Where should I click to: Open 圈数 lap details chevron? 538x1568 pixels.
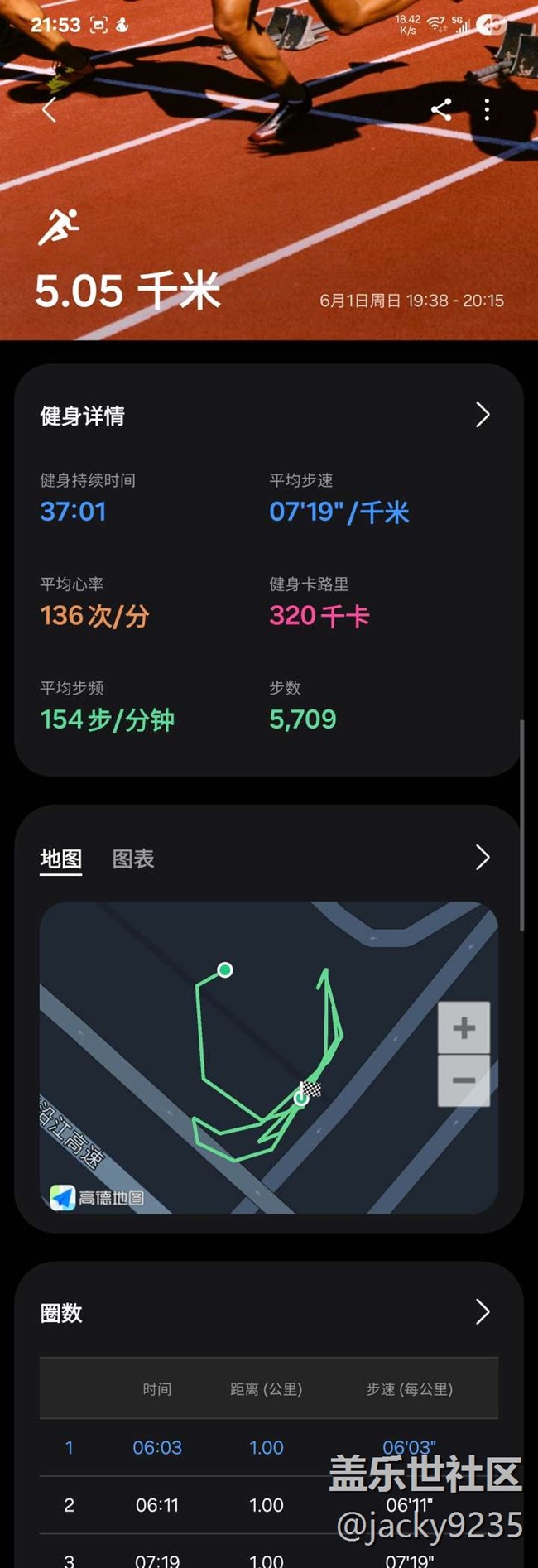coord(483,1312)
